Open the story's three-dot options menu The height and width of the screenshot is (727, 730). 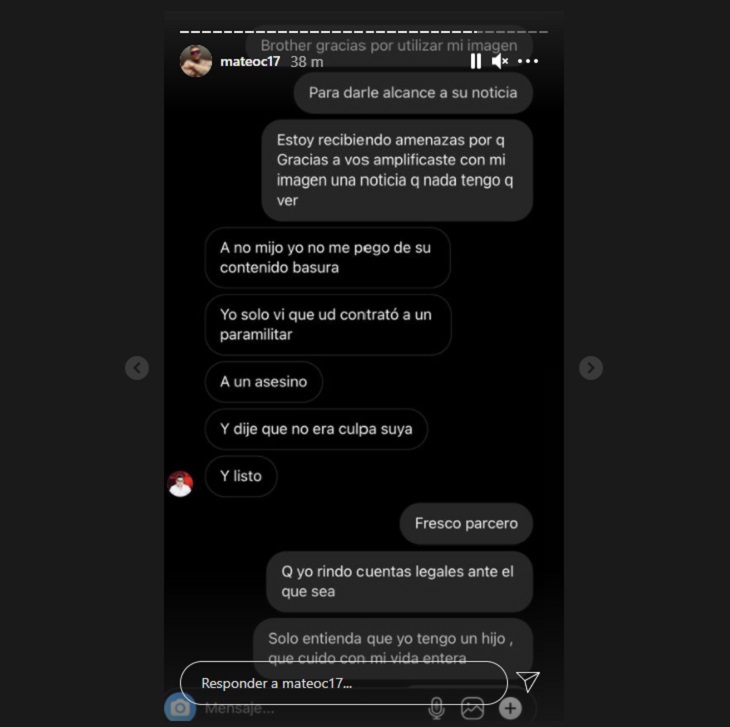[x=528, y=61]
